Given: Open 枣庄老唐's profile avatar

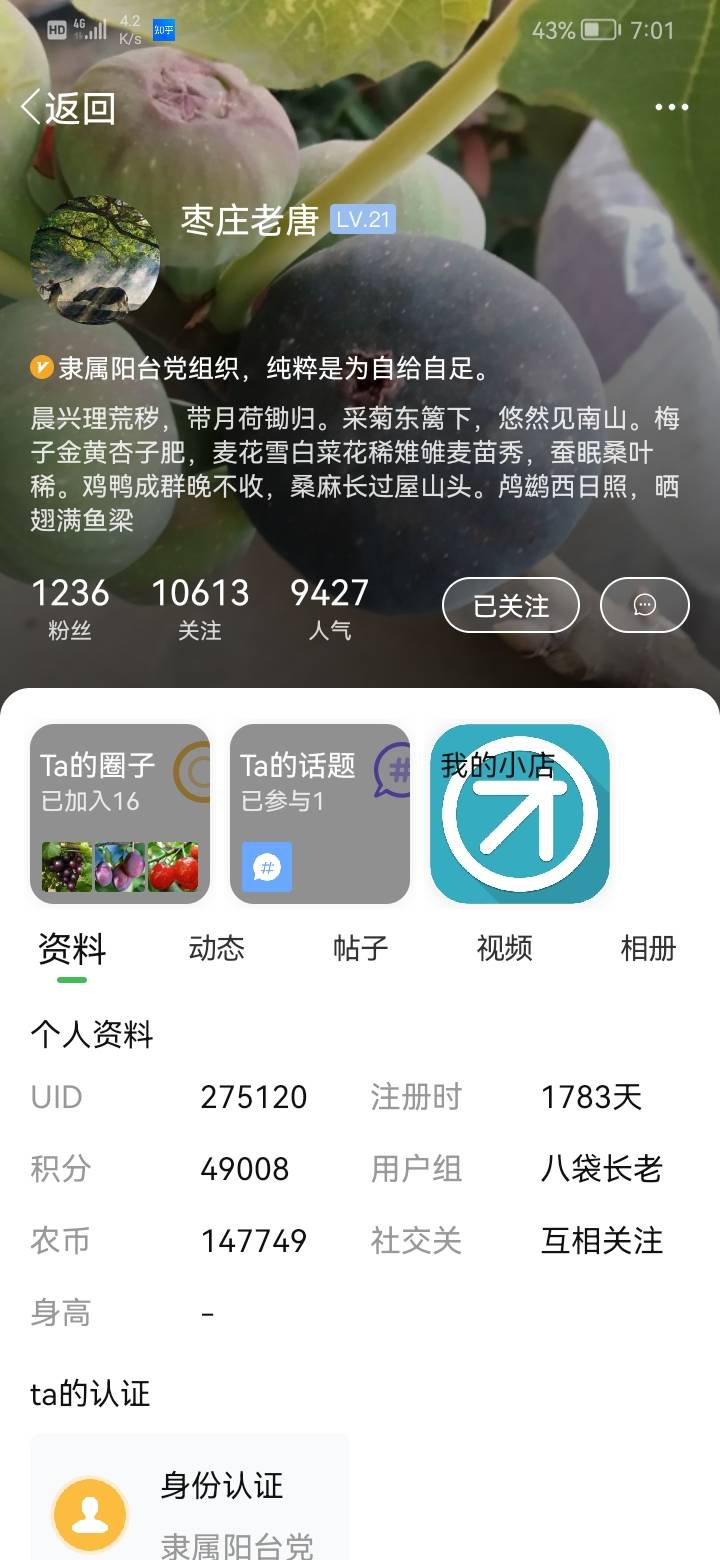Looking at the screenshot, I should click(x=95, y=260).
